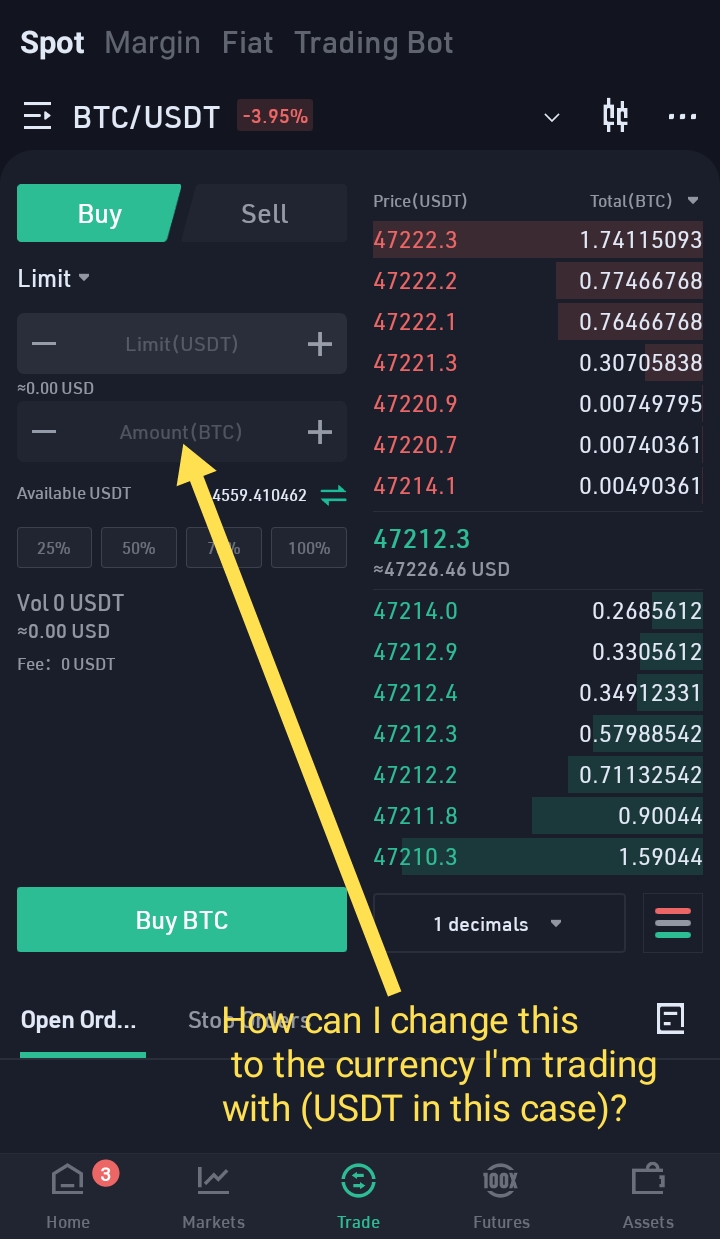Select the Sell side
This screenshot has height=1239, width=720.
[x=264, y=213]
